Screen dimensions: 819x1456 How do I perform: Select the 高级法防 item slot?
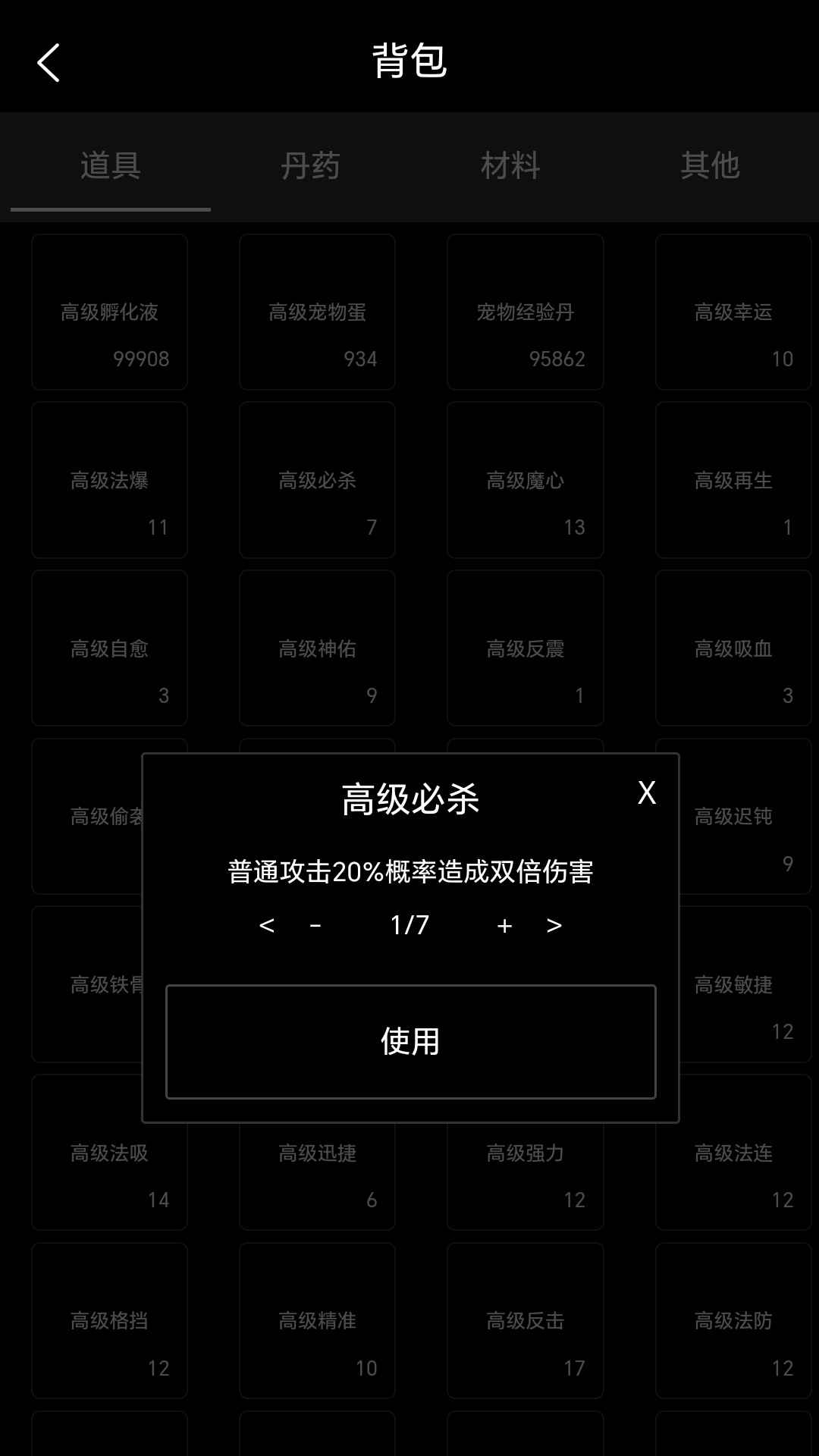click(733, 1319)
